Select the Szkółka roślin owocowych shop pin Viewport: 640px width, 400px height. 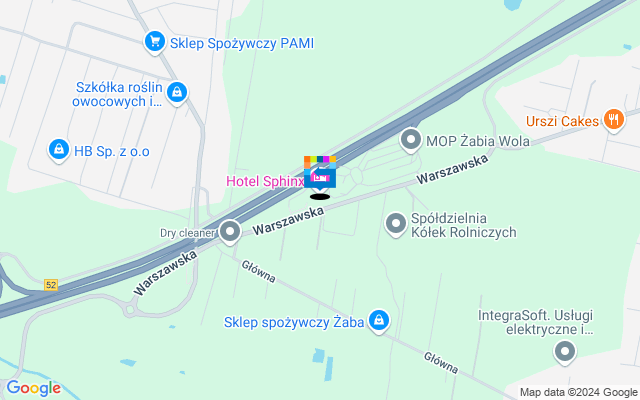pos(177,92)
